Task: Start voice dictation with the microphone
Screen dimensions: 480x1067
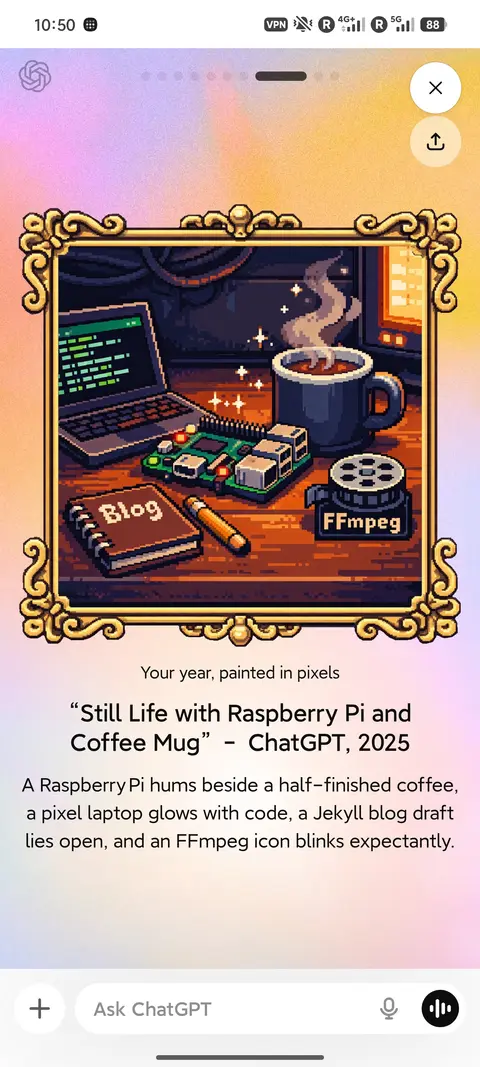Action: click(389, 1008)
